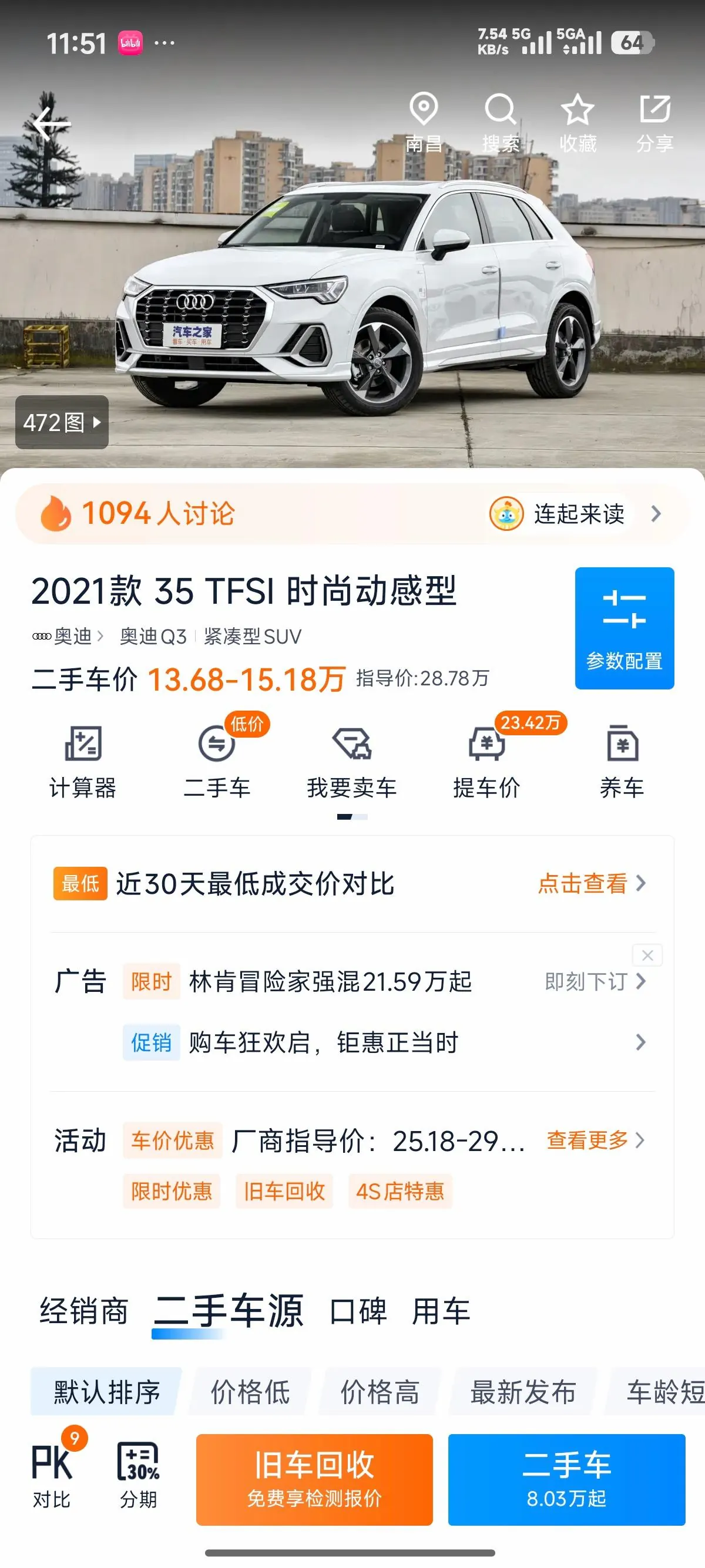Screen dimensions: 705x1568
Task: Change the city from 南昌
Action: click(424, 123)
